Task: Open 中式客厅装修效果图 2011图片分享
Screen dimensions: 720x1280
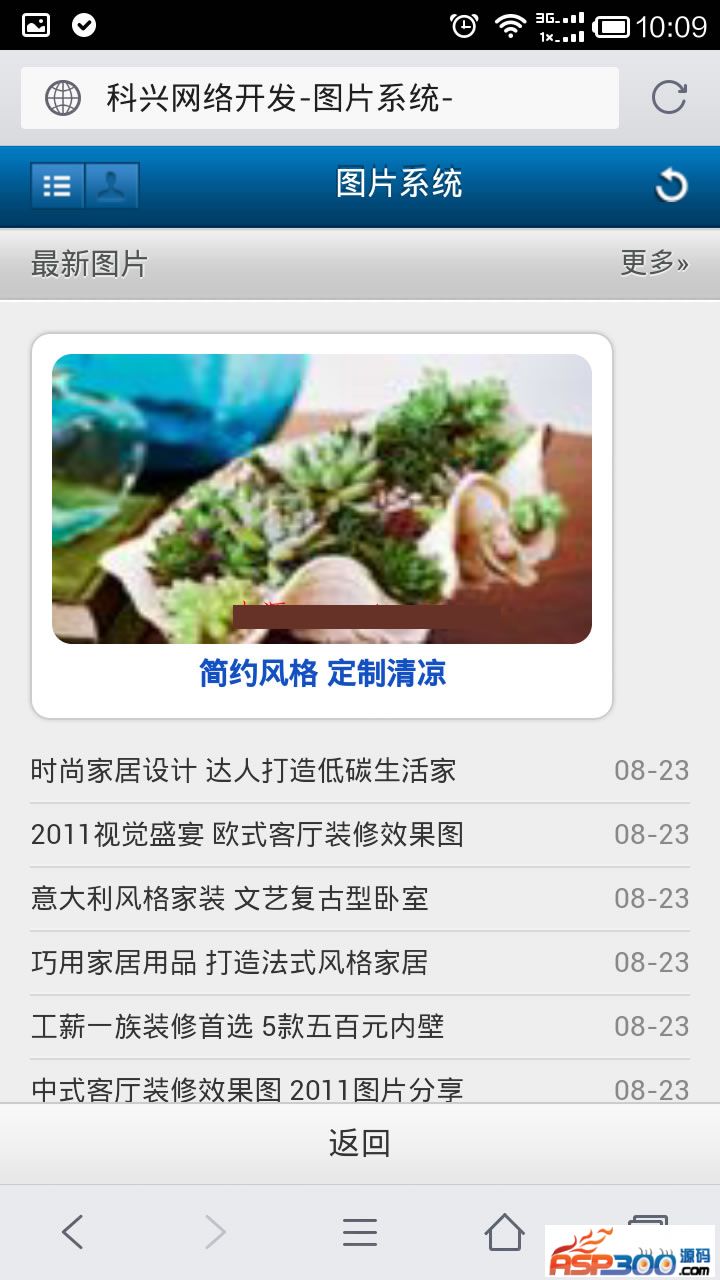Action: pyautogui.click(x=247, y=1088)
